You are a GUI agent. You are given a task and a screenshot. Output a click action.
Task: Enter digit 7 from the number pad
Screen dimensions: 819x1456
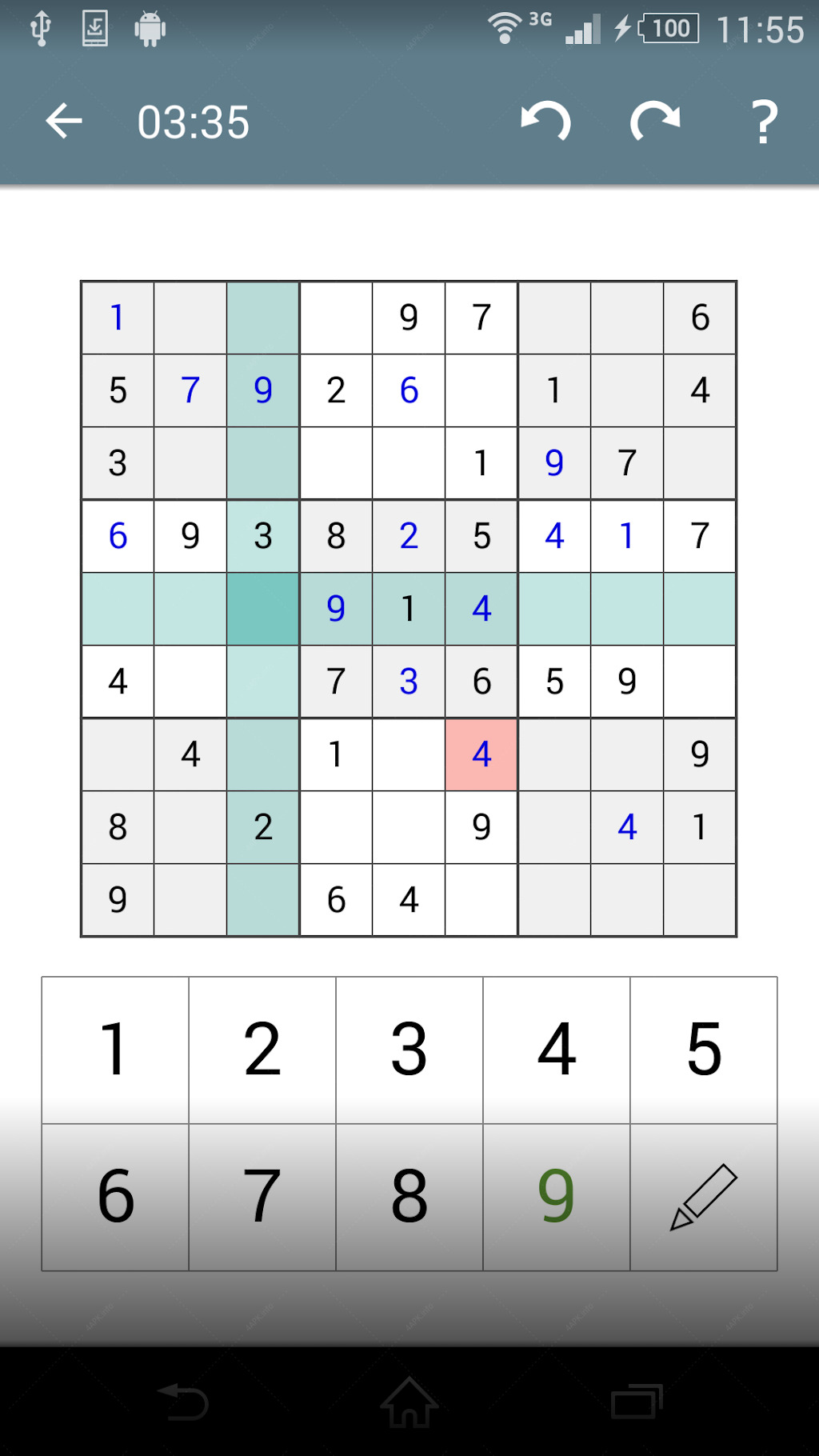click(x=262, y=1197)
